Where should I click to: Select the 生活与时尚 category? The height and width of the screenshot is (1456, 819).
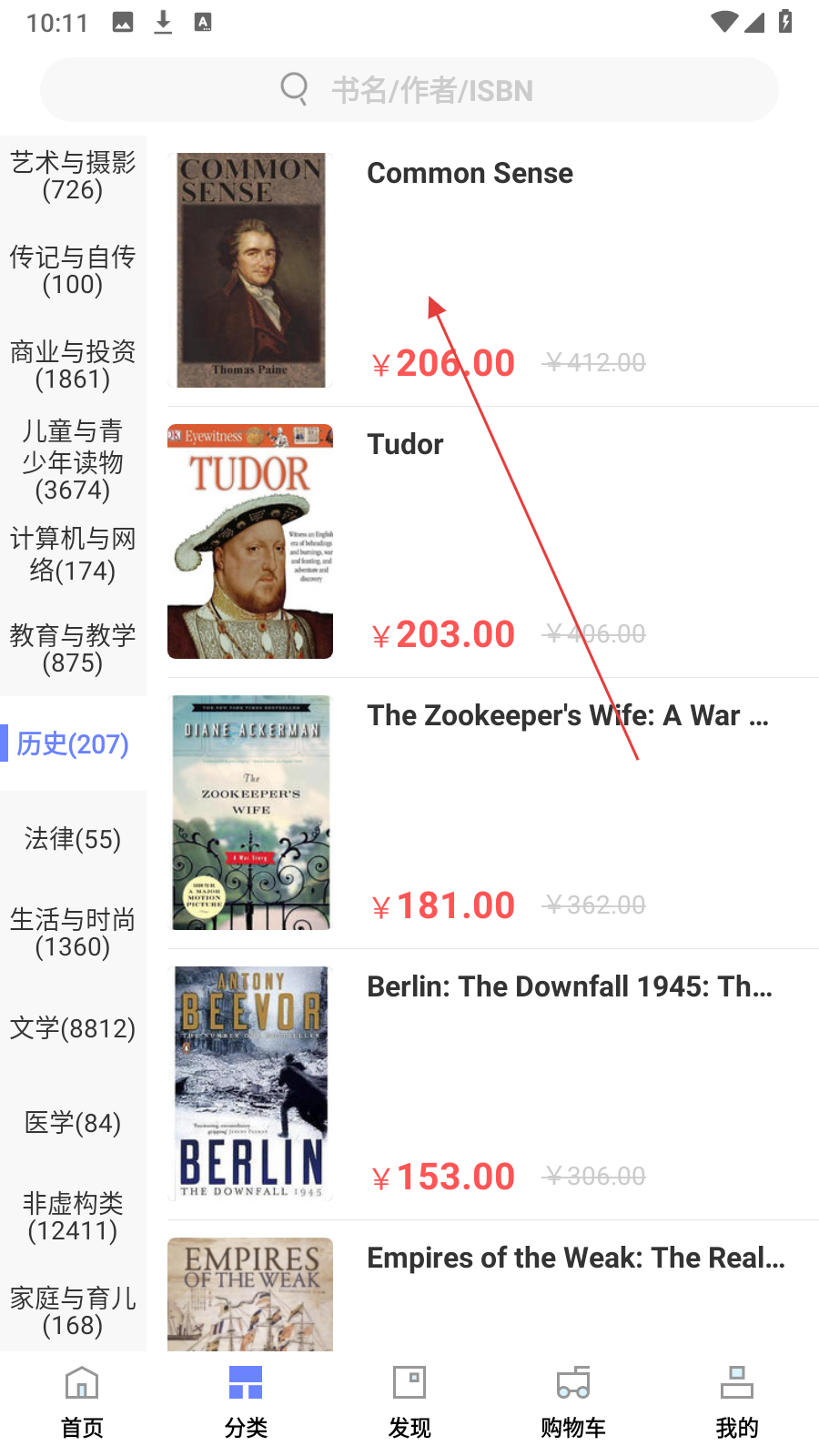73,933
